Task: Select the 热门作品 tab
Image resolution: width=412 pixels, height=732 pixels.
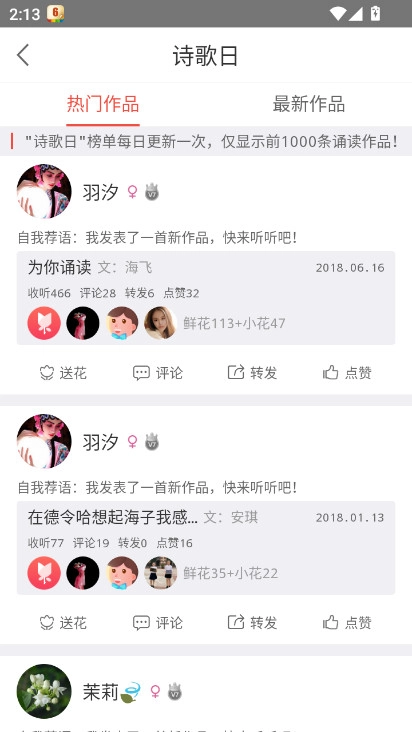Action: (103, 104)
